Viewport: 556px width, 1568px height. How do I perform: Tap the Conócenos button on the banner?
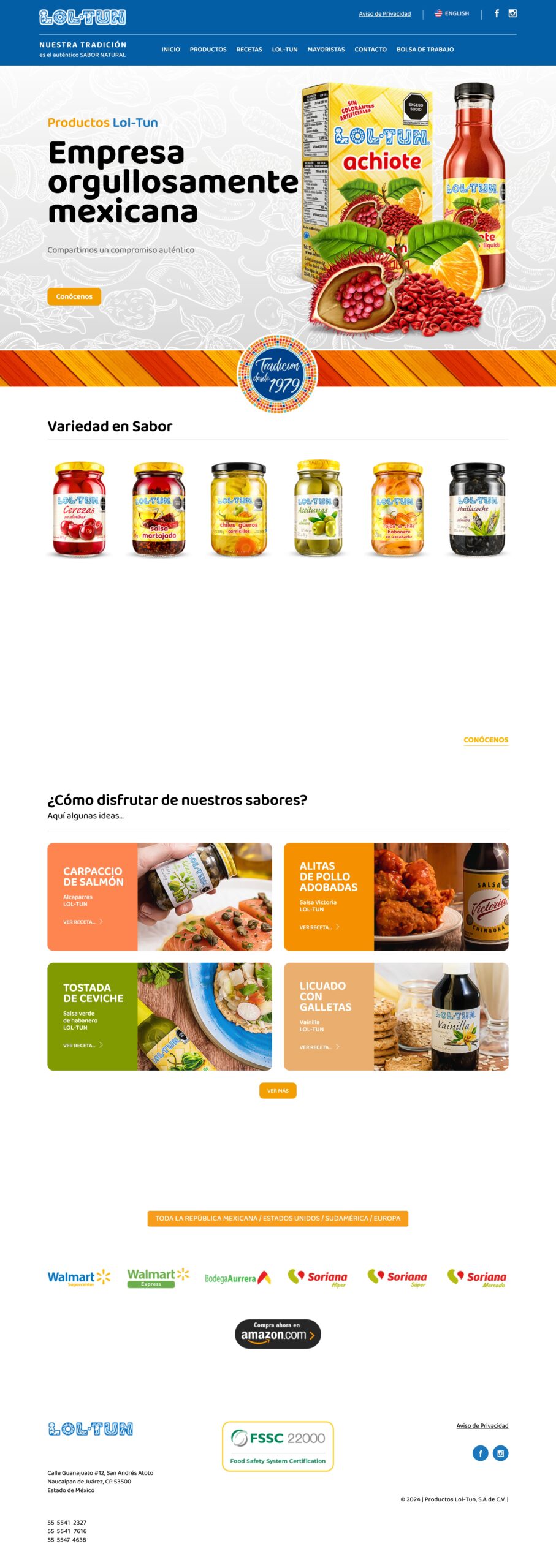click(x=74, y=296)
